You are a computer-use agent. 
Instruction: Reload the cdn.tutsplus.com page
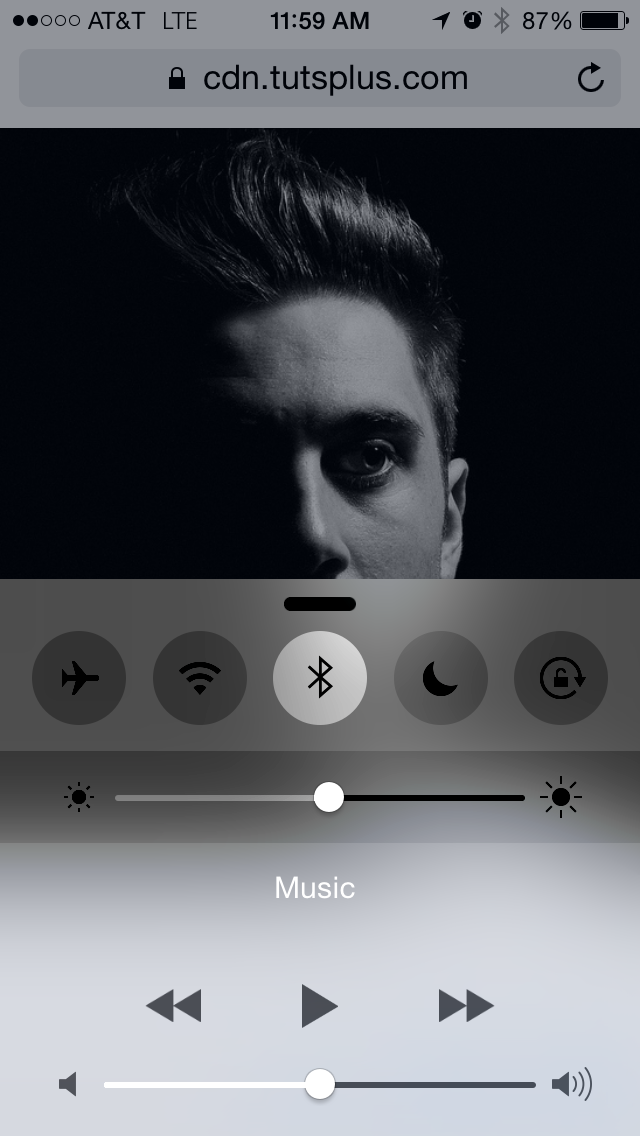click(591, 78)
